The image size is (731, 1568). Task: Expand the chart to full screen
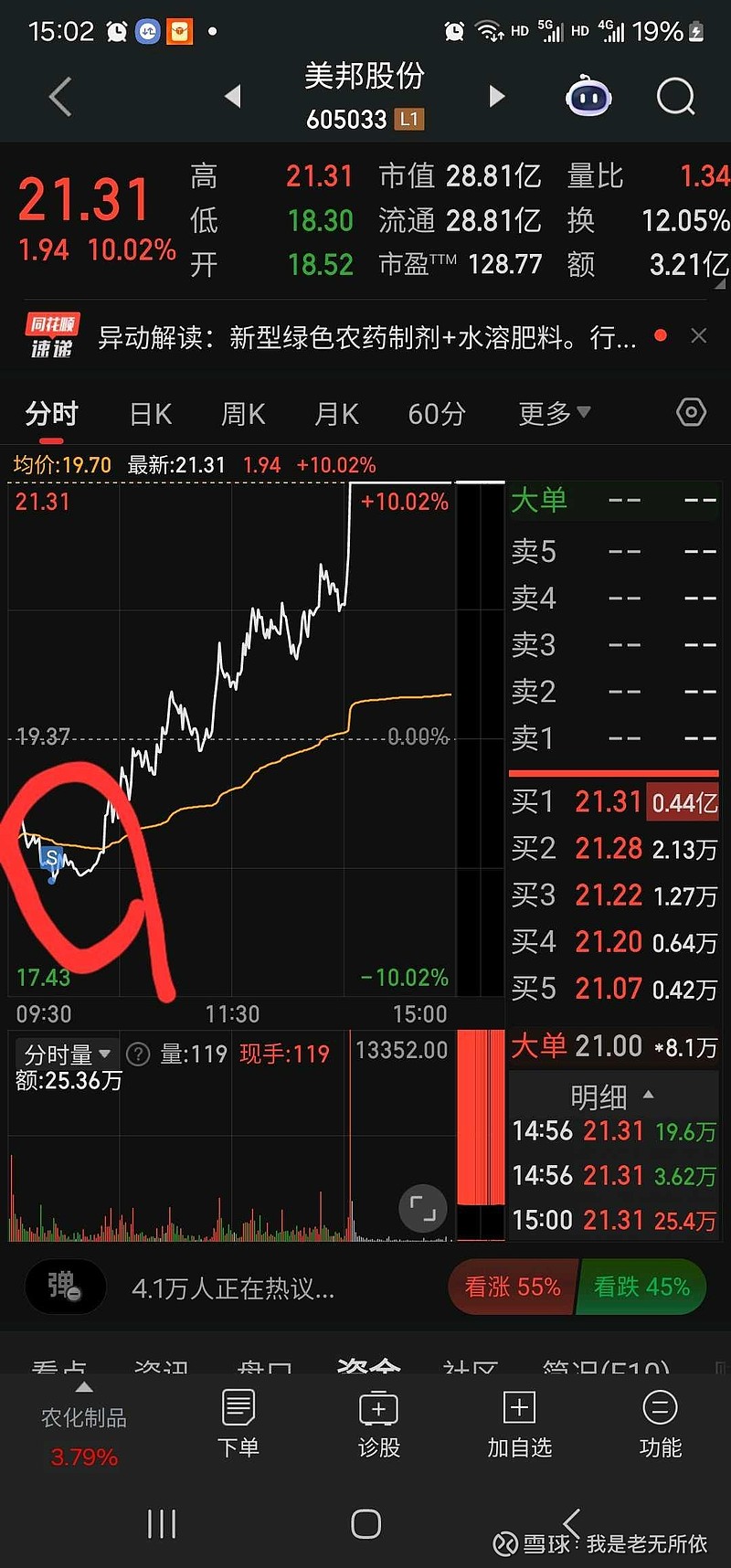[x=423, y=1209]
